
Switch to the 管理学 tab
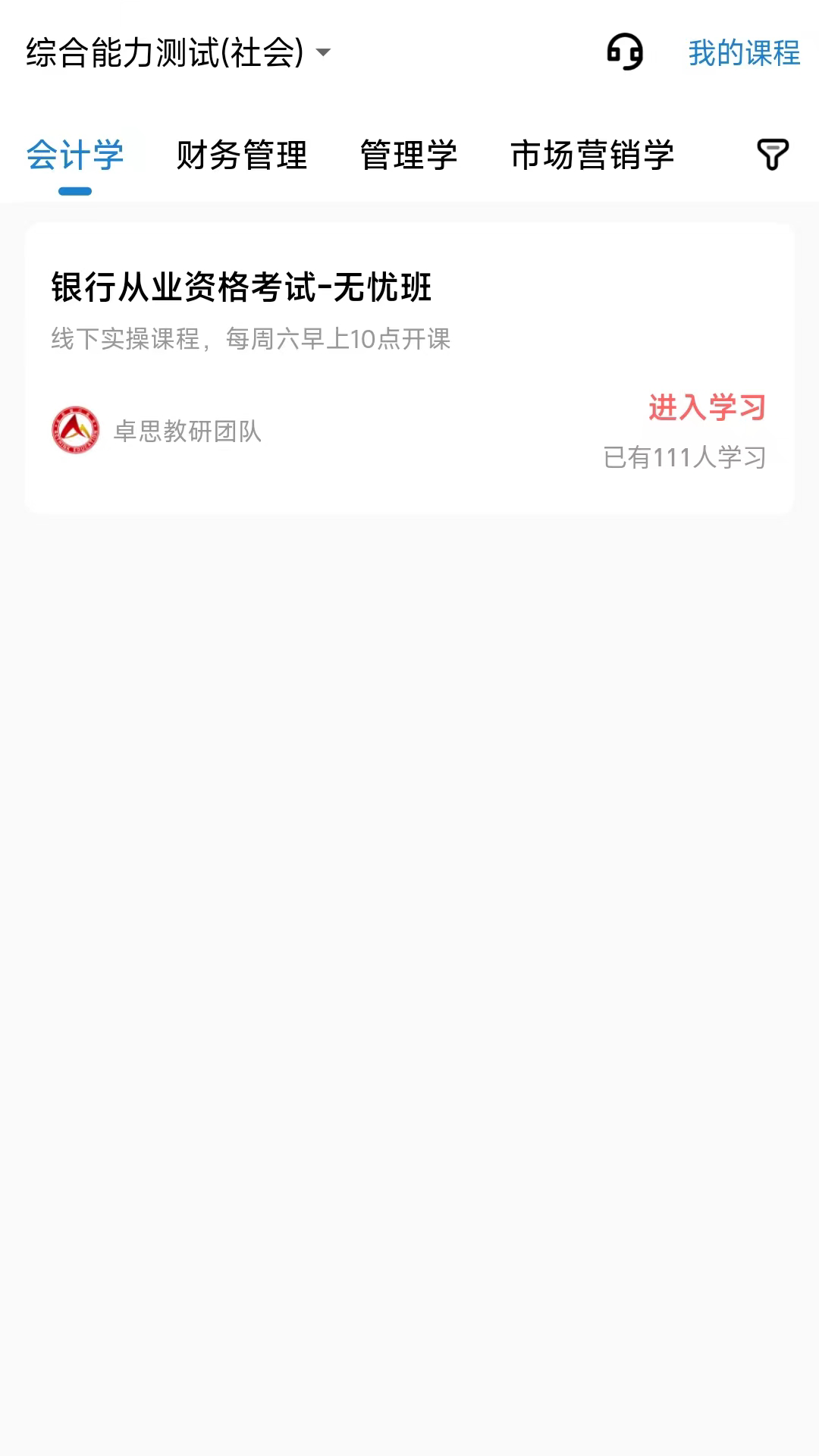pyautogui.click(x=409, y=157)
